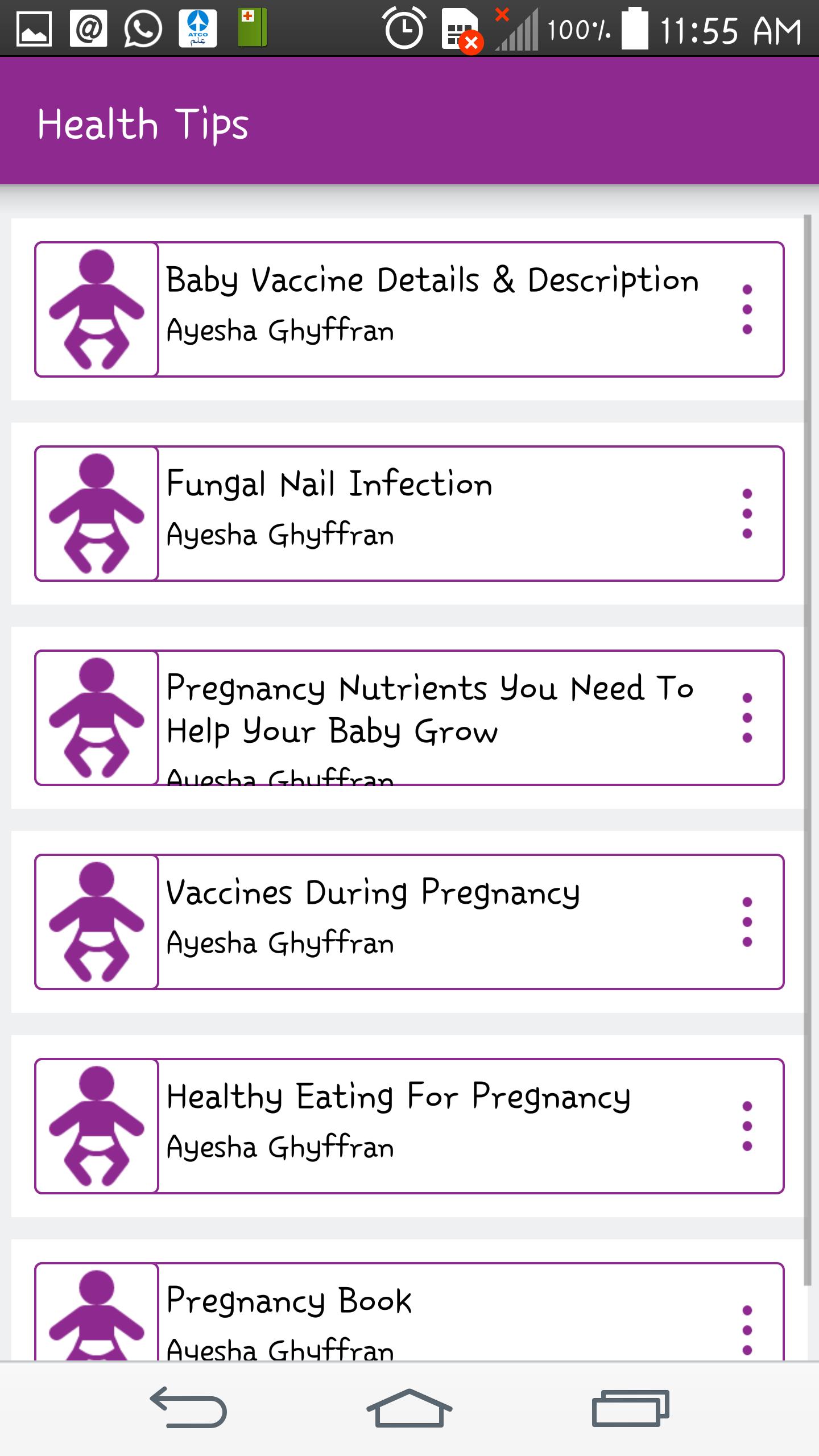Screen dimensions: 819x1456
Task: Open Baby Vaccine Details & Description tip
Action: tap(409, 309)
